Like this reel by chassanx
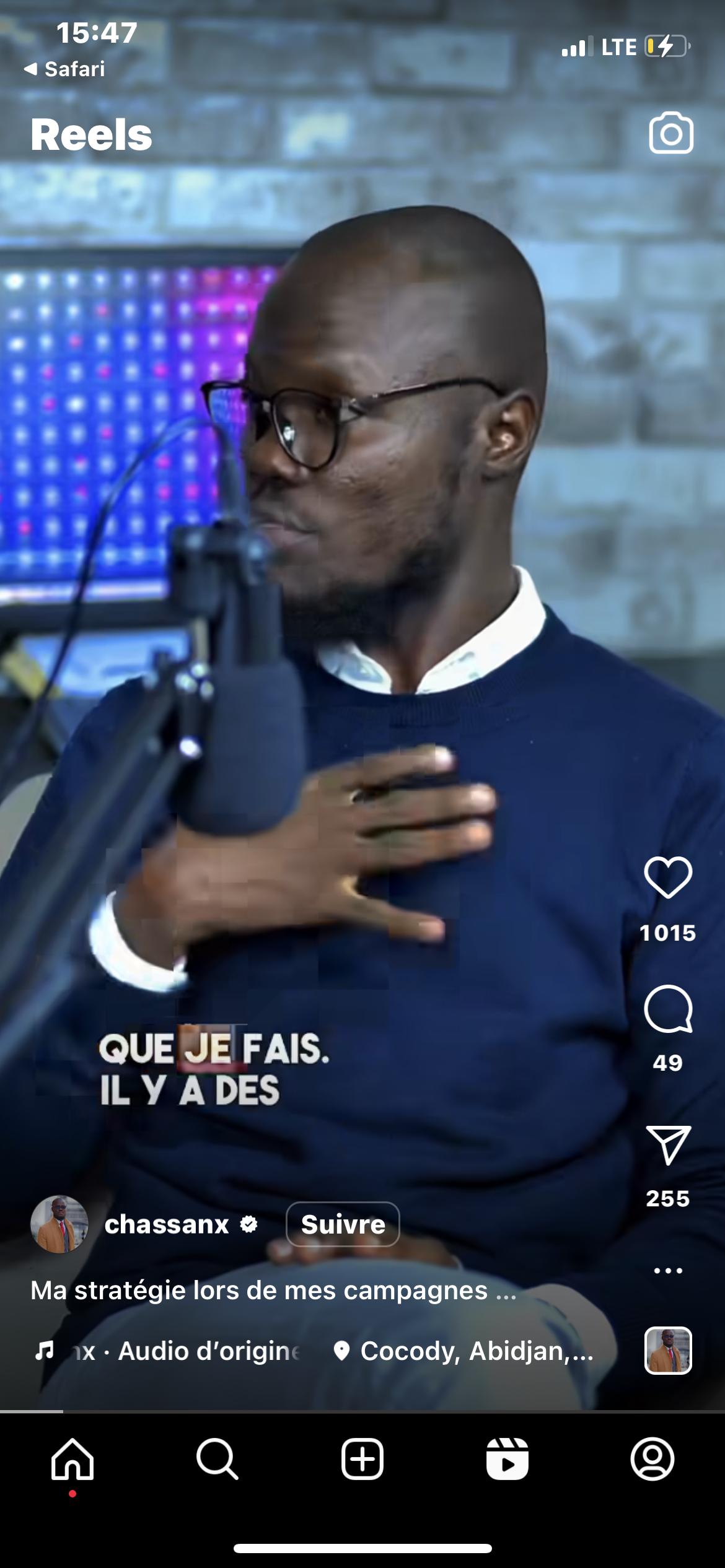725x1568 pixels. click(668, 877)
